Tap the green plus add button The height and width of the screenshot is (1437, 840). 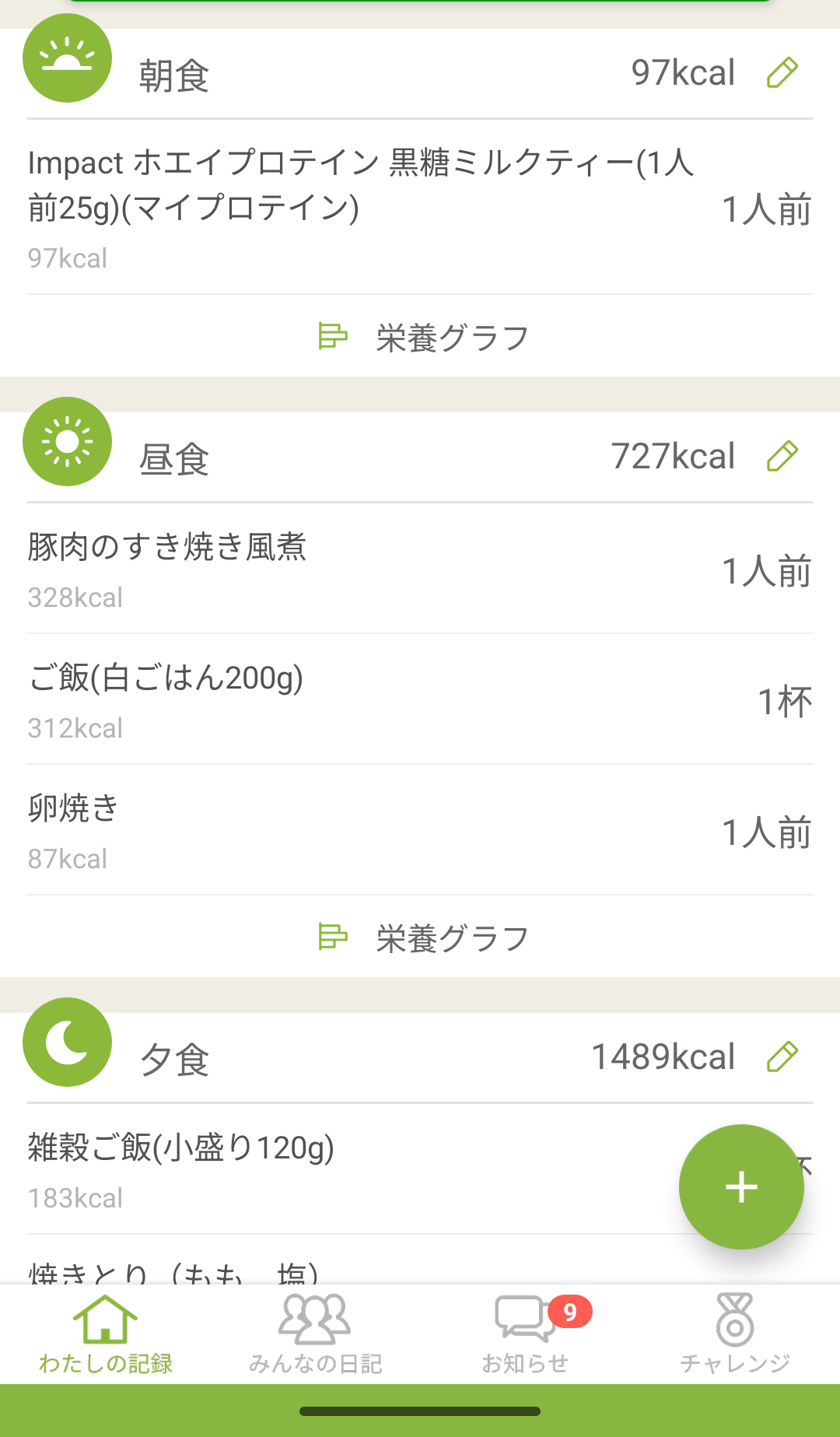coord(741,1186)
